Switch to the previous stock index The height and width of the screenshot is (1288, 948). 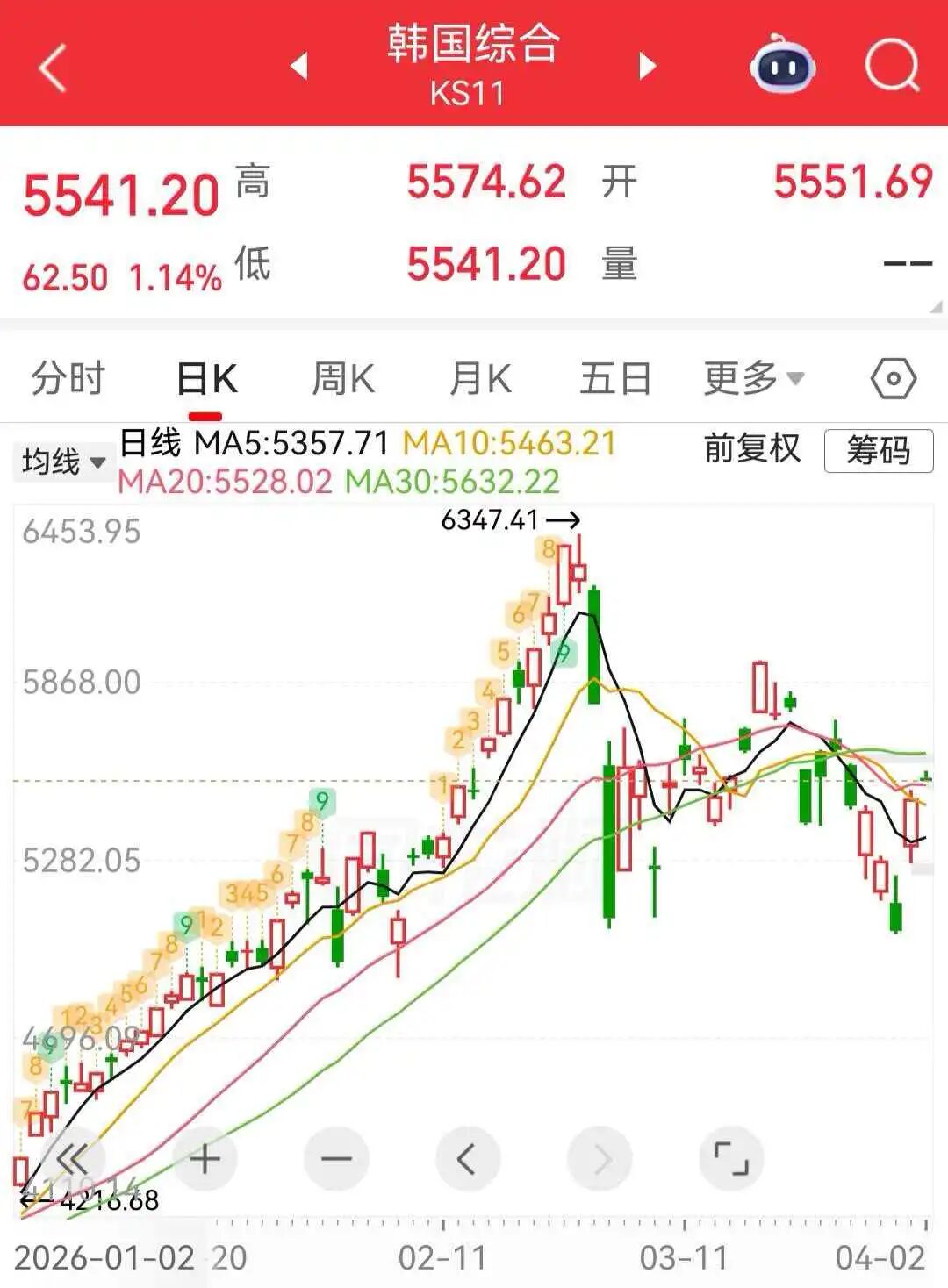click(299, 66)
